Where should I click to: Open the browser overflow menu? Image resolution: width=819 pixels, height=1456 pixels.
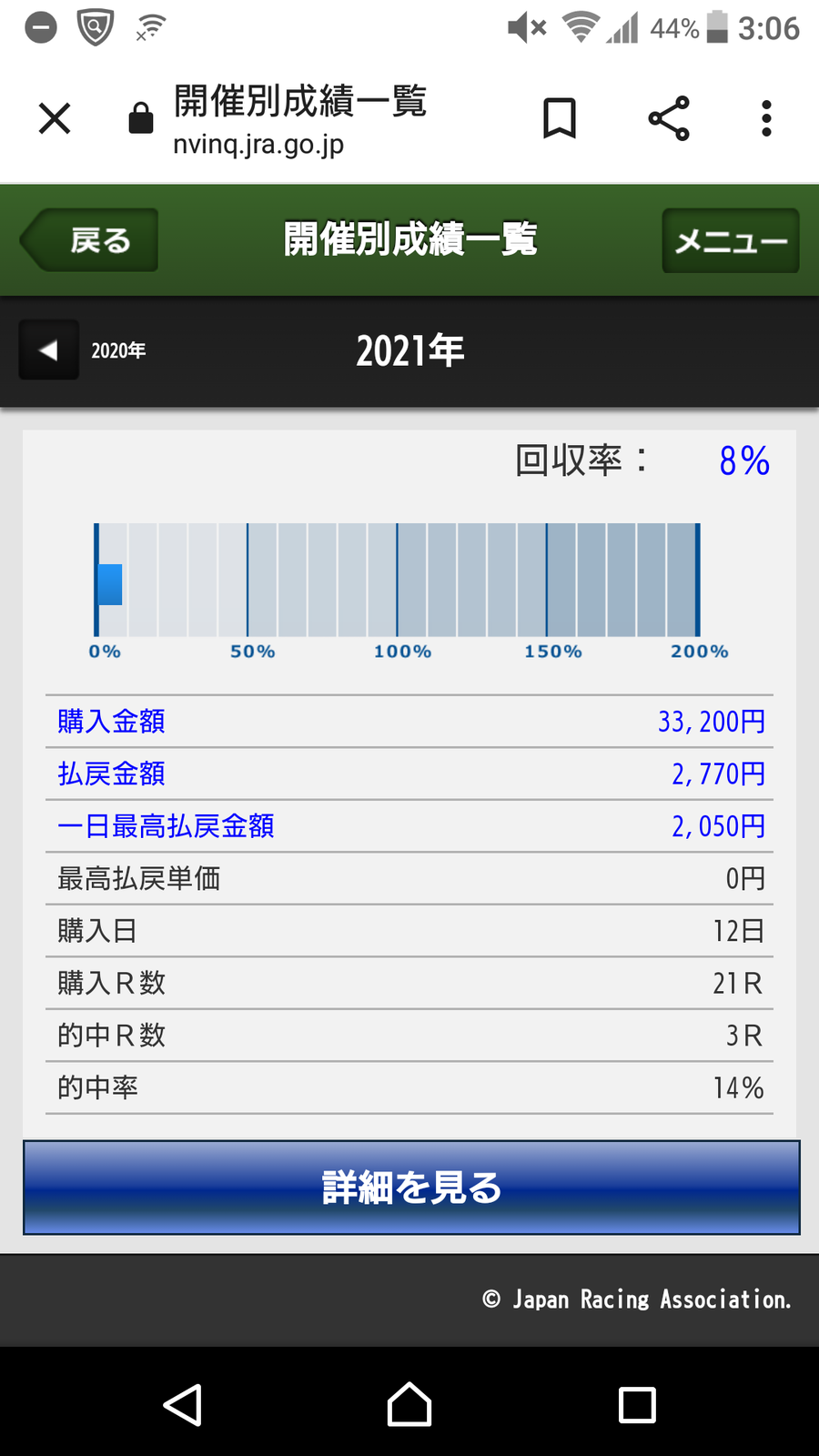(x=766, y=118)
